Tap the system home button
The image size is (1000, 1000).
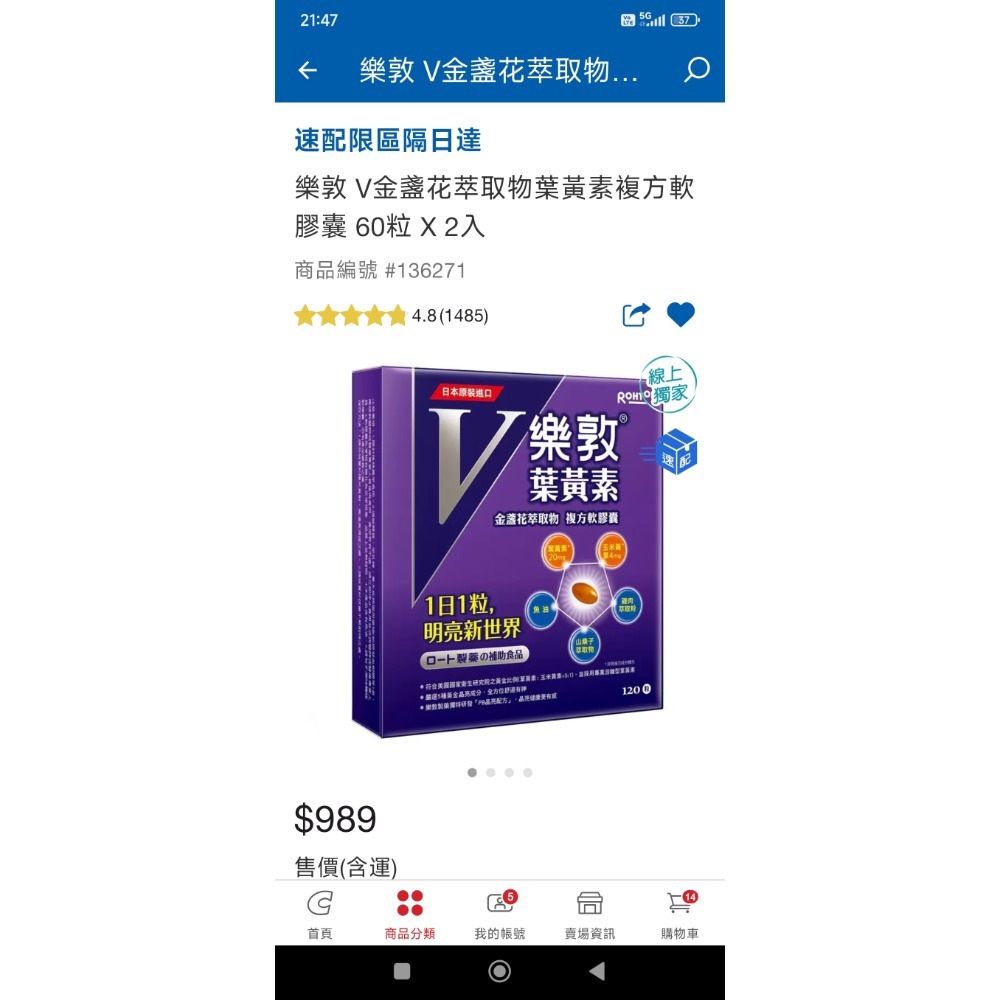(x=500, y=971)
